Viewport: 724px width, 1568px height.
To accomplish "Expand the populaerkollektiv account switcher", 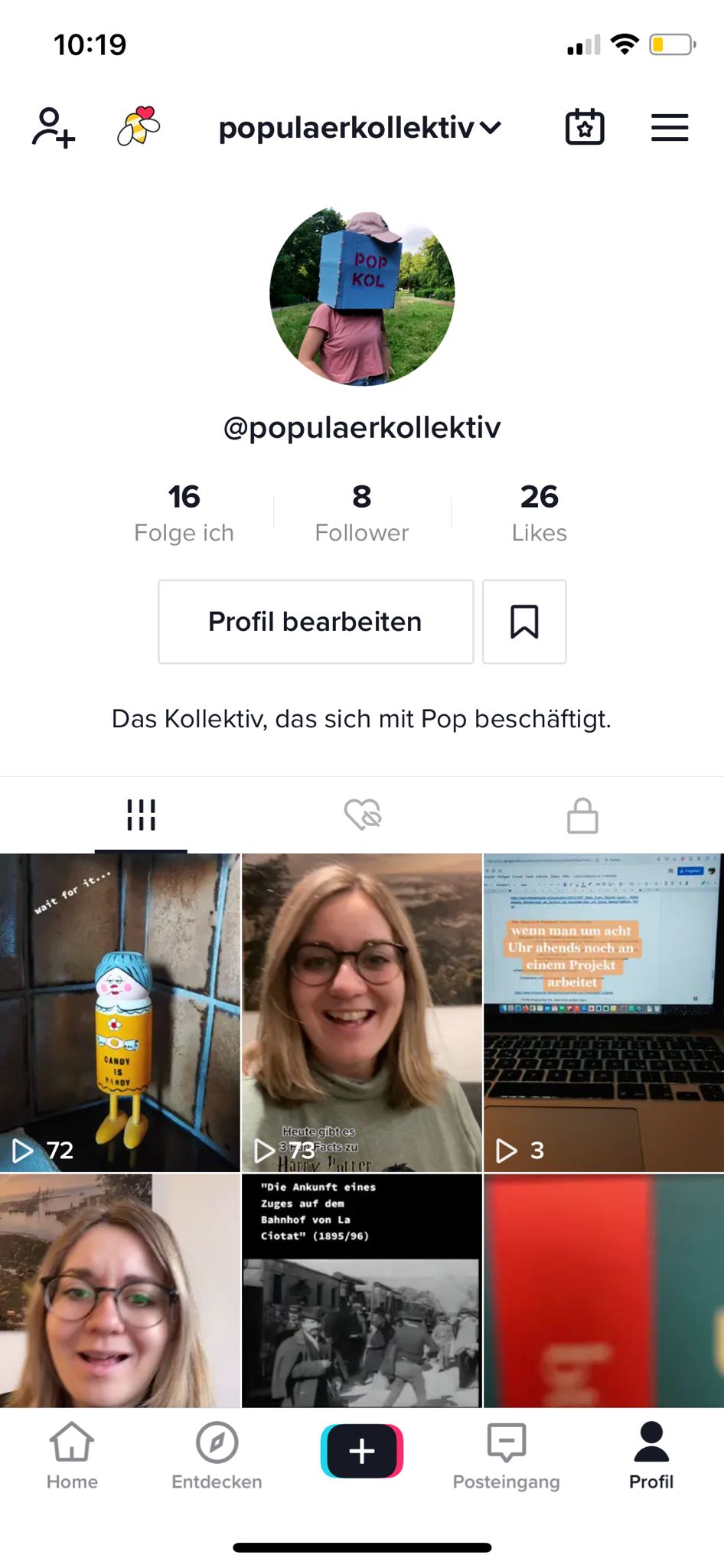I will (360, 128).
